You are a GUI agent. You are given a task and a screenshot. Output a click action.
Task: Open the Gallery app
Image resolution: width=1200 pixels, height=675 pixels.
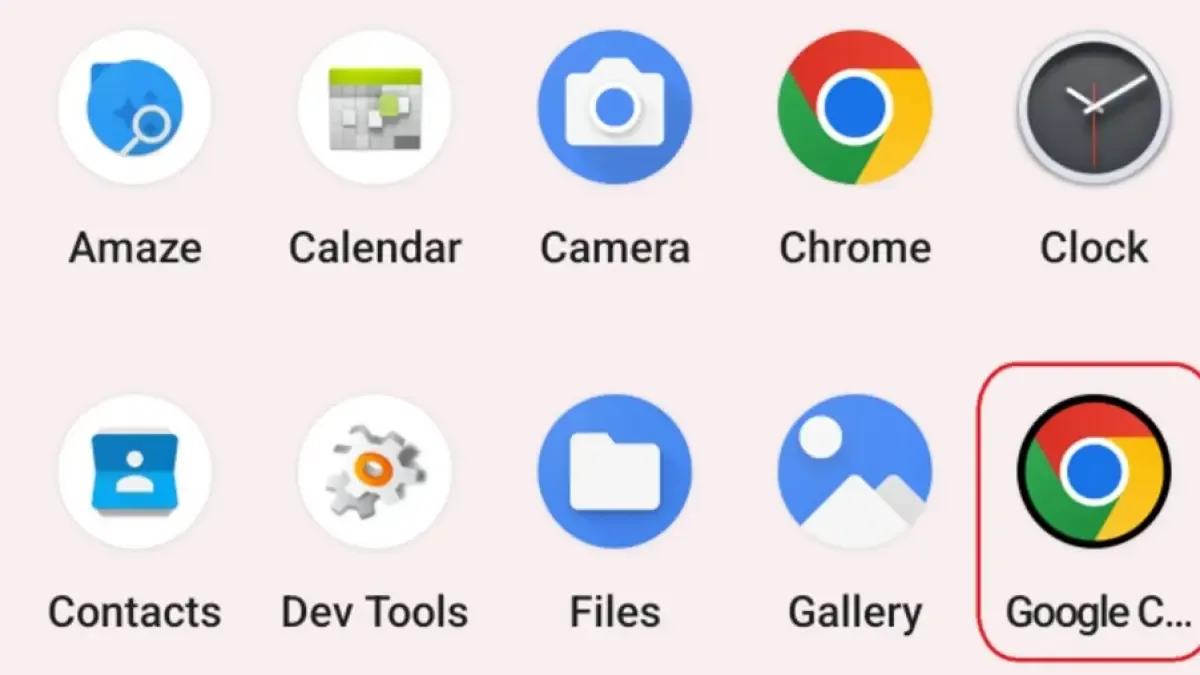click(x=854, y=471)
